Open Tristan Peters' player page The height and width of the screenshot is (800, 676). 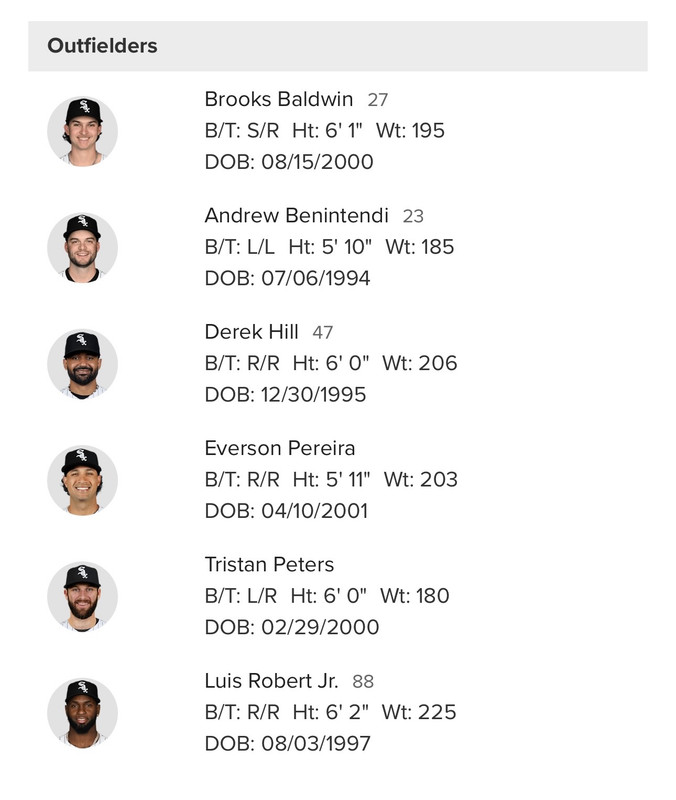coord(269,564)
